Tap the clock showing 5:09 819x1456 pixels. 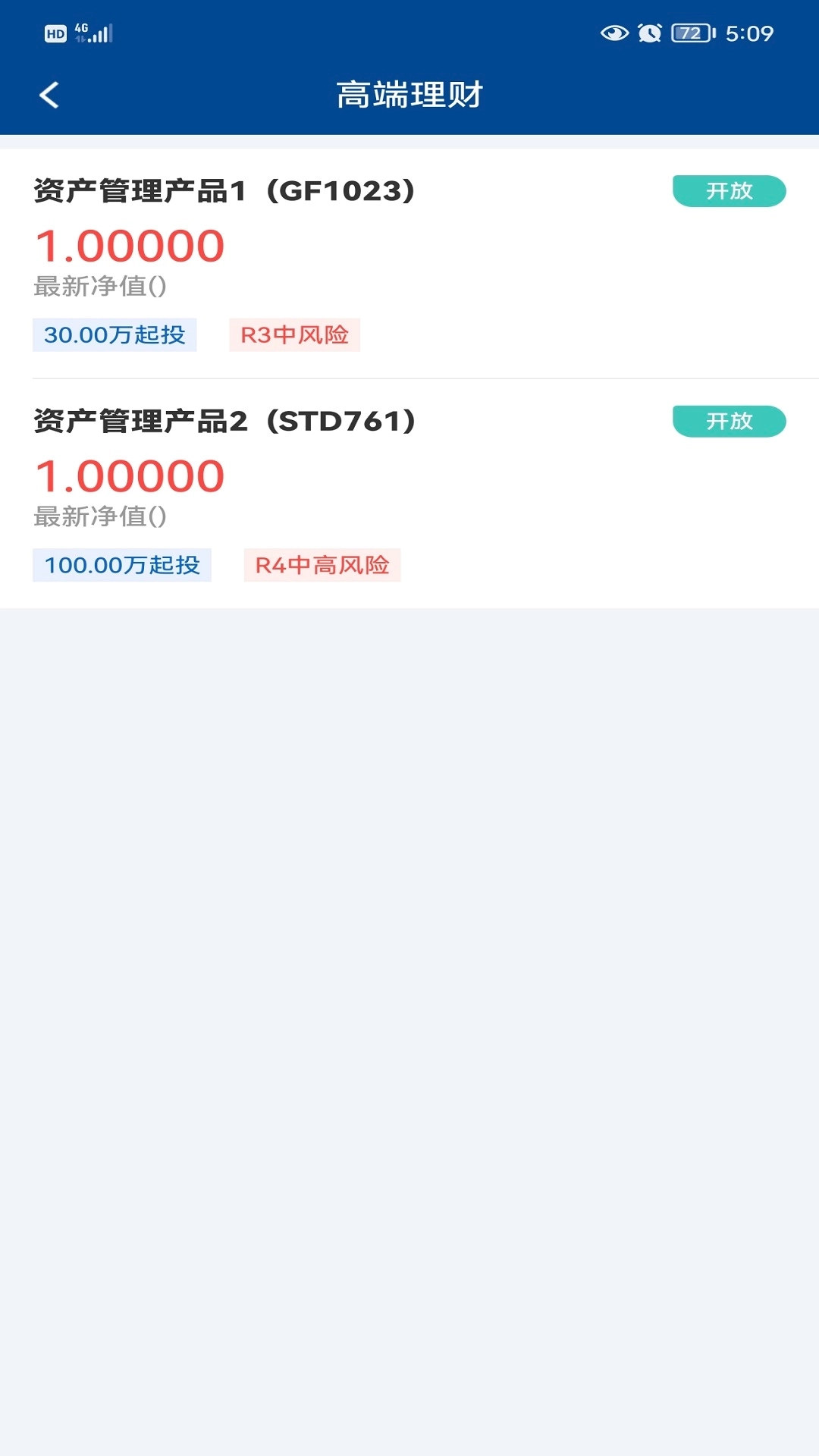(x=751, y=33)
